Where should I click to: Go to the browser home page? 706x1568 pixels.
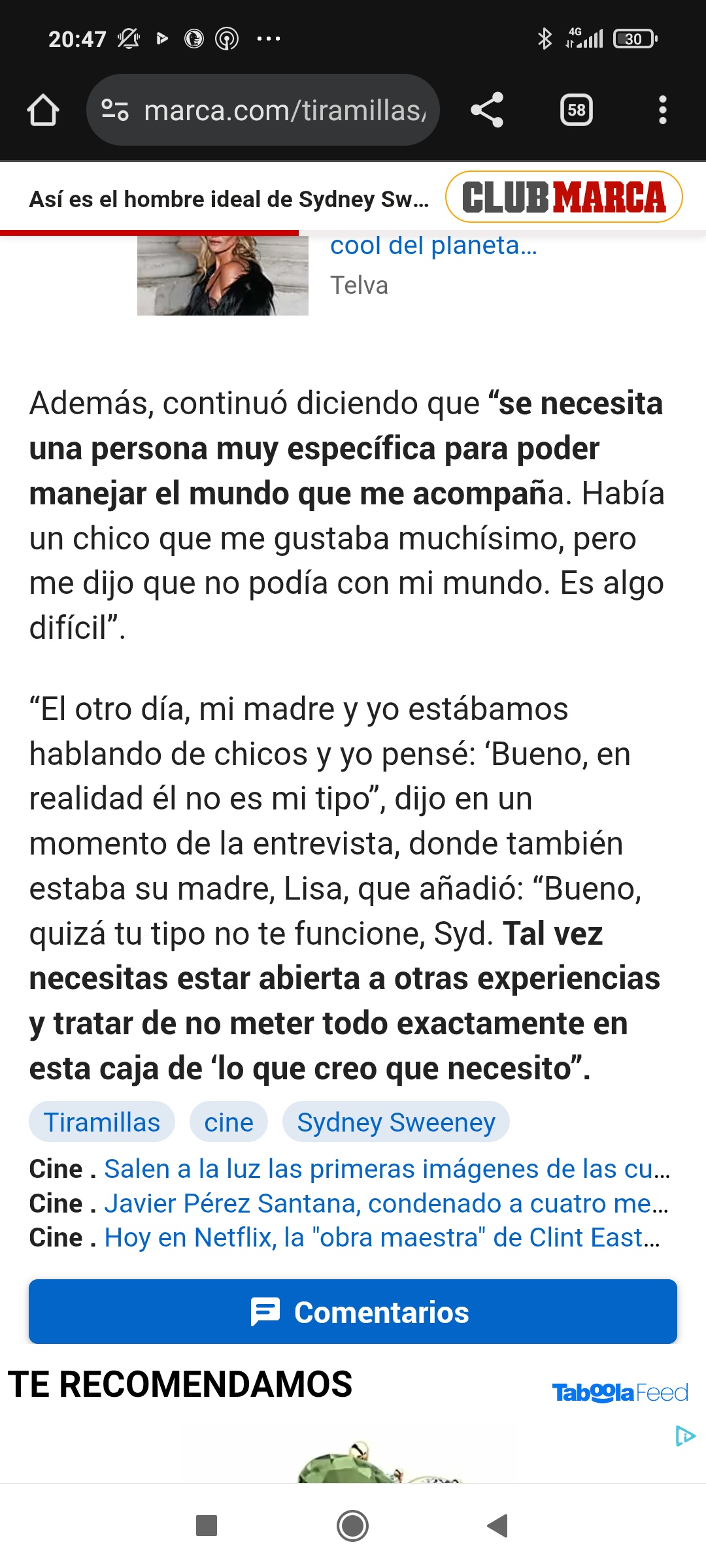[x=43, y=110]
